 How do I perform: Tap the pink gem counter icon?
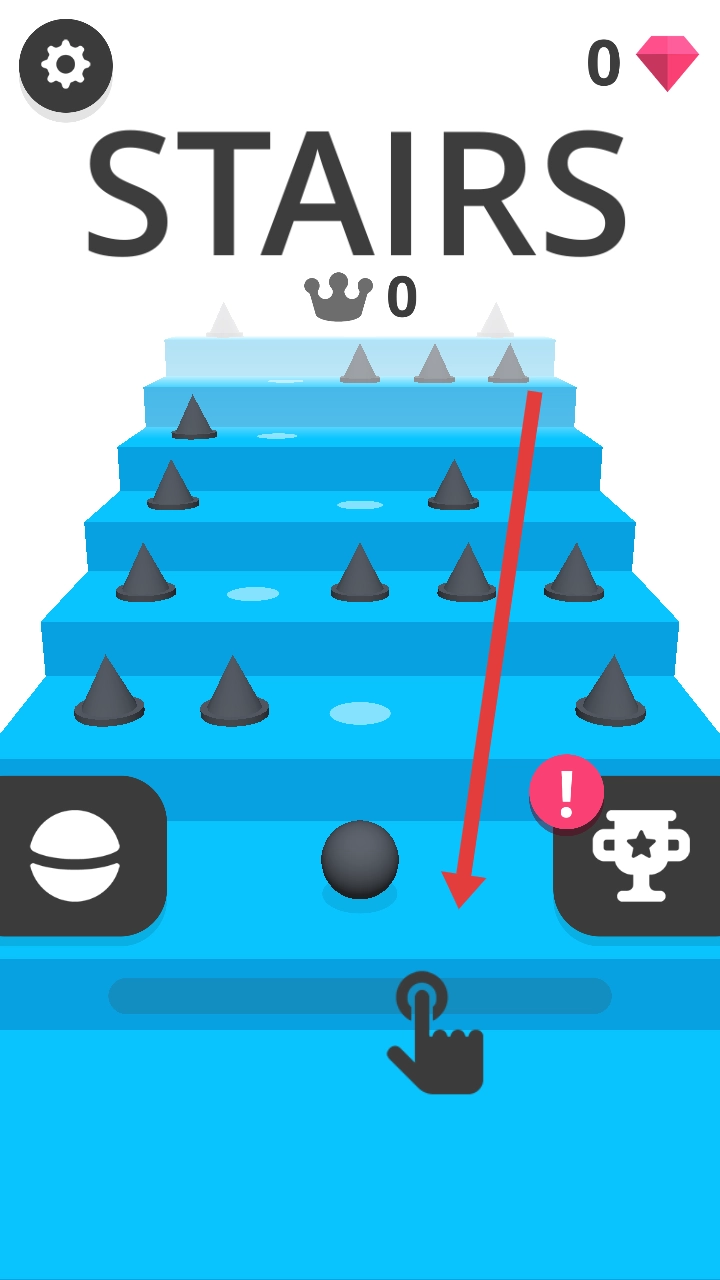click(x=667, y=64)
